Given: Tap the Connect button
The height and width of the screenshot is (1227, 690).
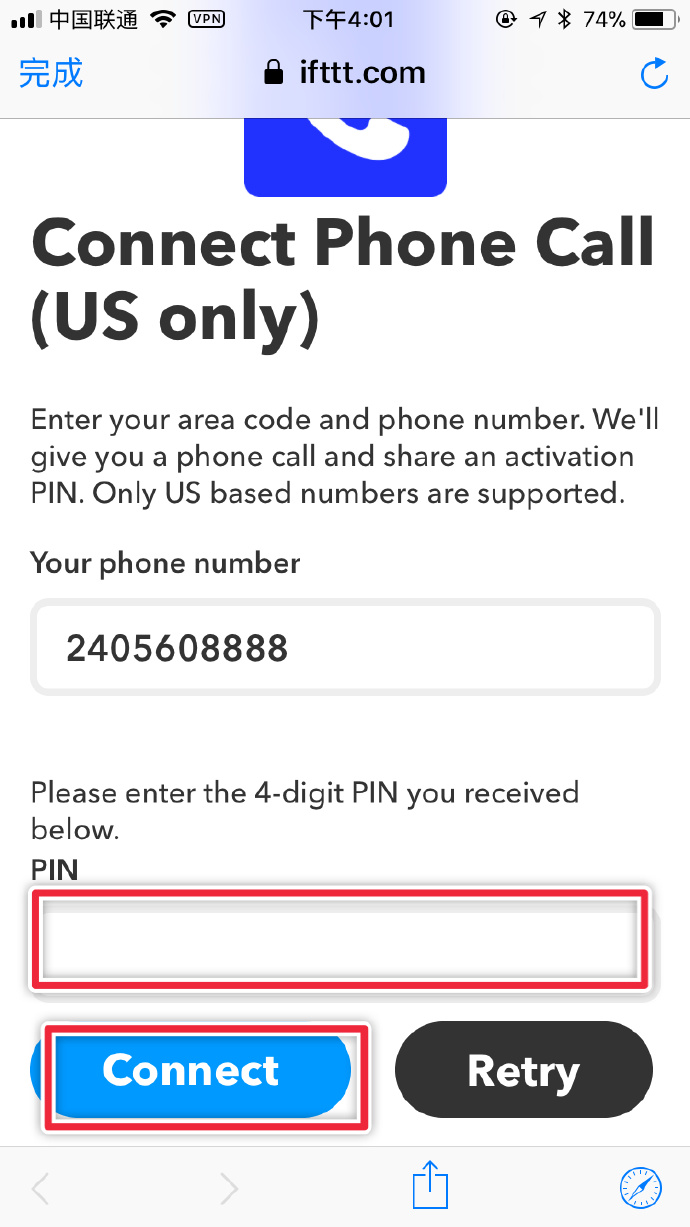Looking at the screenshot, I should [x=192, y=1071].
